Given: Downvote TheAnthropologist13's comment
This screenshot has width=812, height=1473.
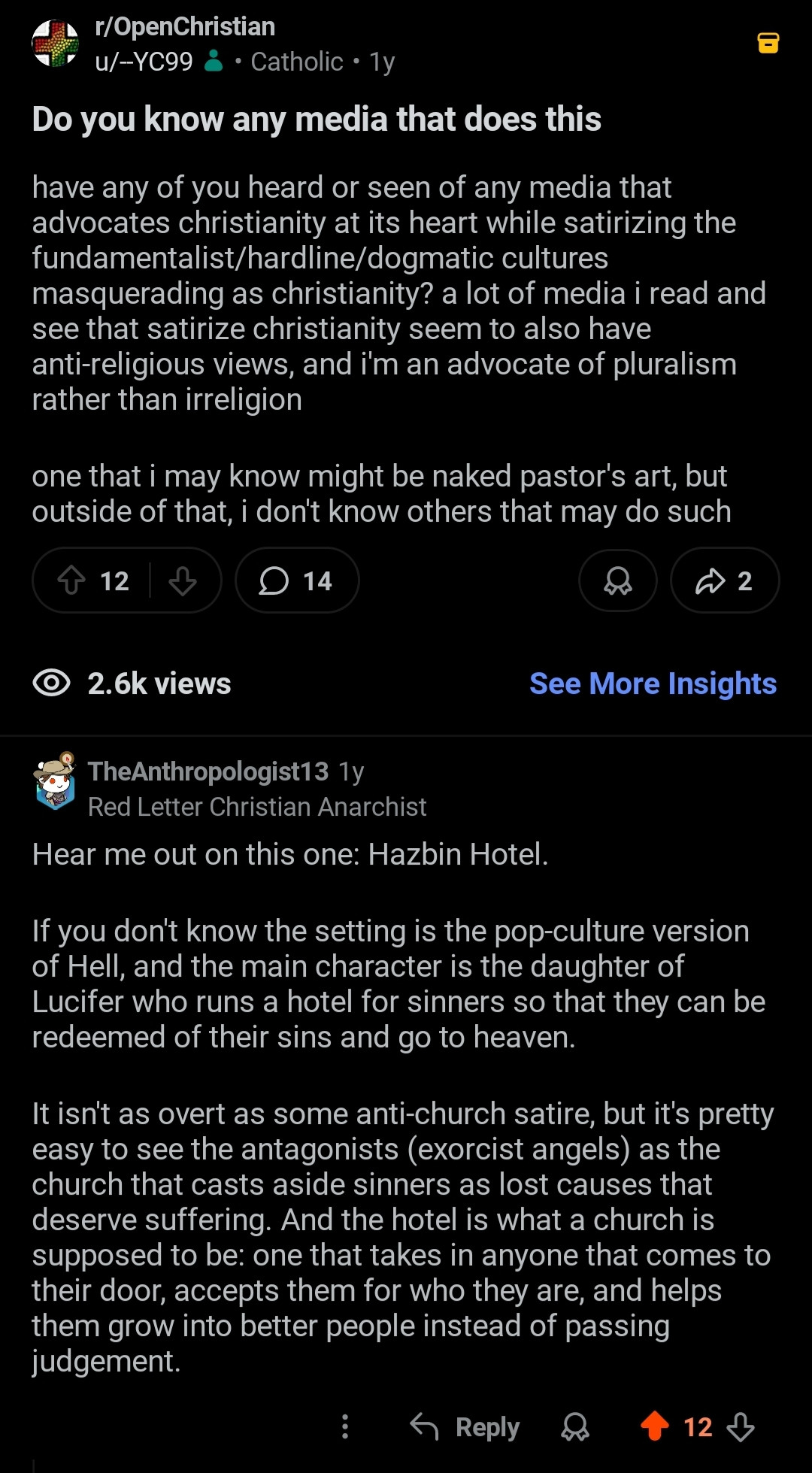Looking at the screenshot, I should tap(741, 1426).
